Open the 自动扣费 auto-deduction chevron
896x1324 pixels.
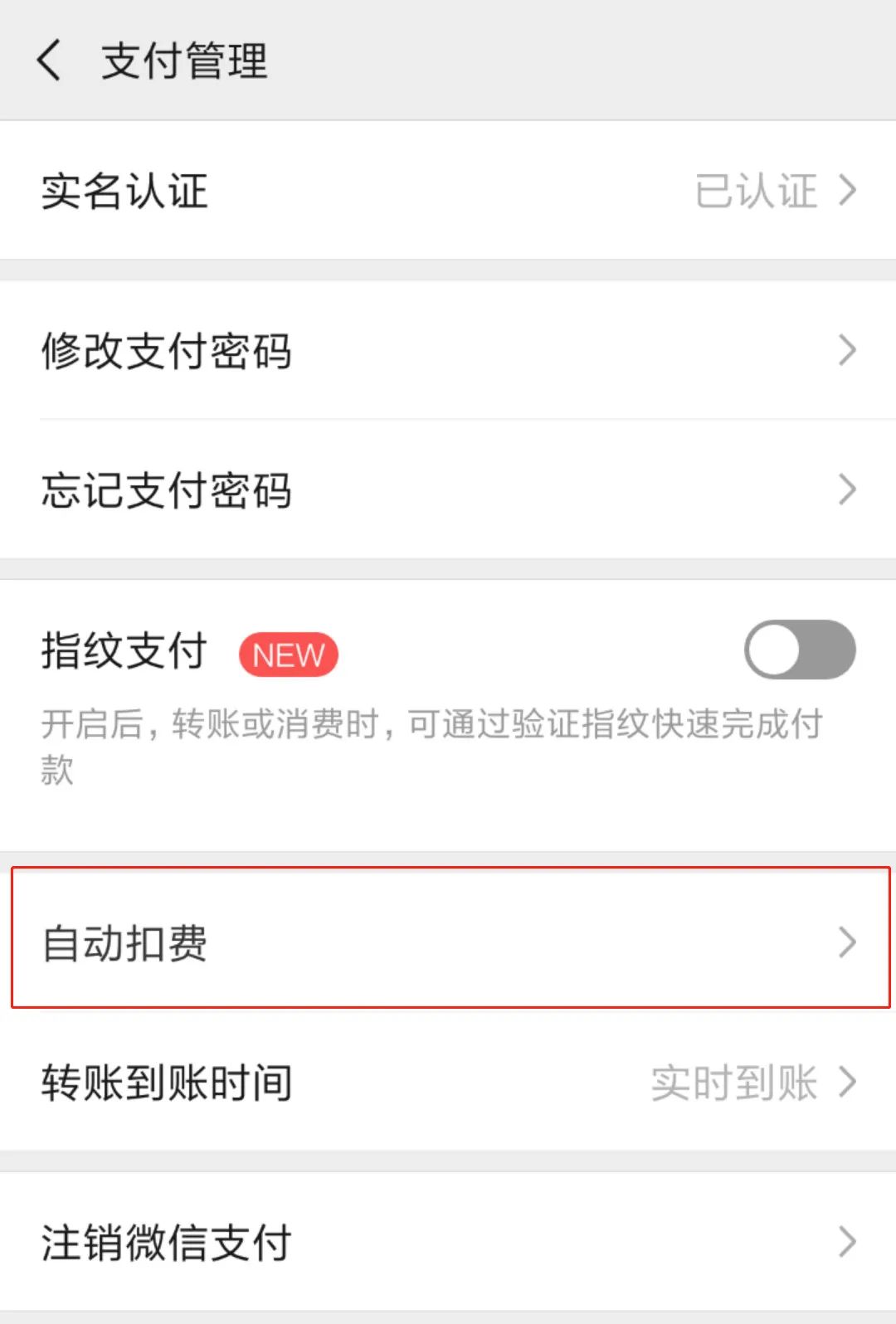(x=848, y=941)
